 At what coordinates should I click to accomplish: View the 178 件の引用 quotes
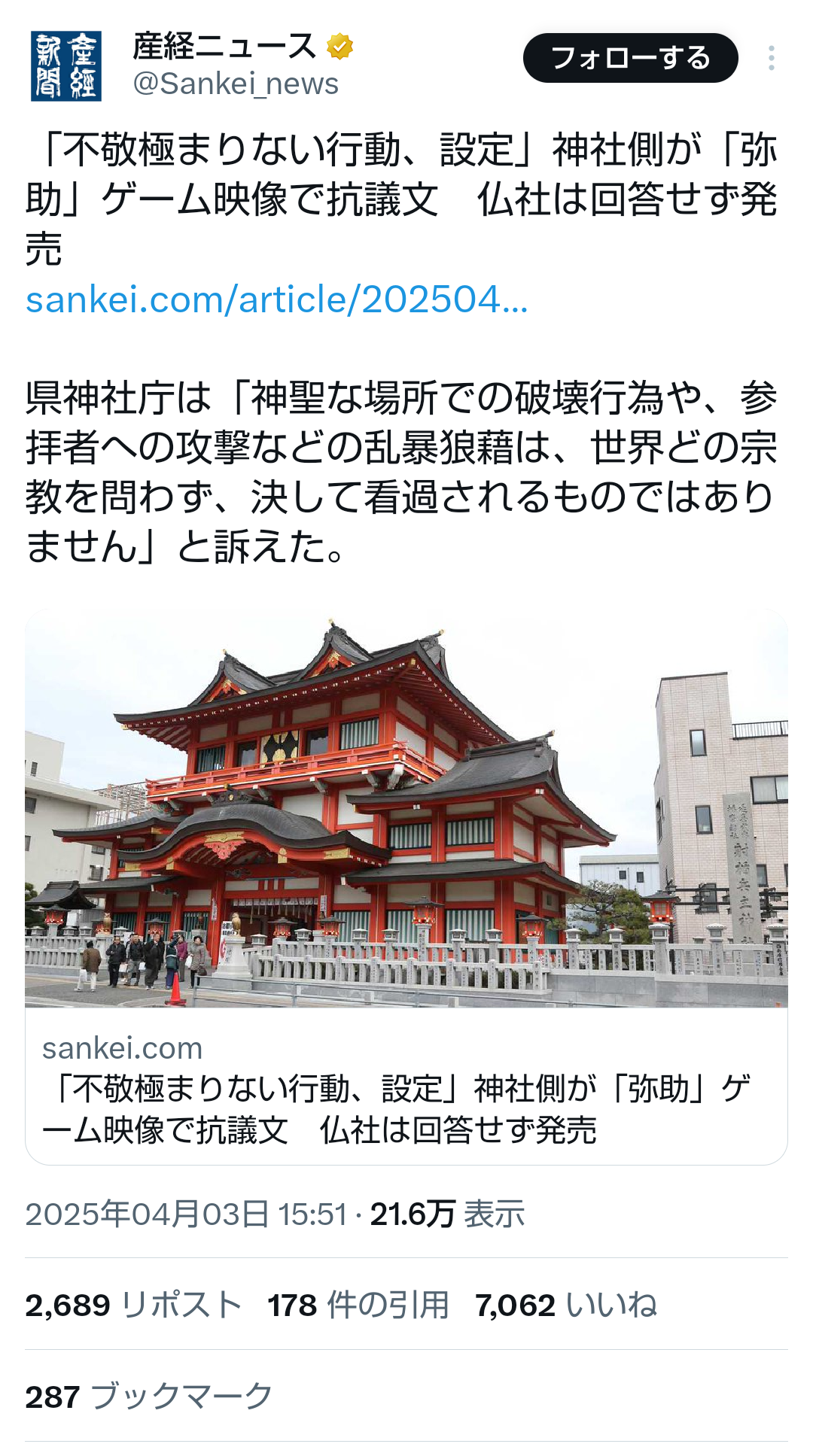[358, 1305]
